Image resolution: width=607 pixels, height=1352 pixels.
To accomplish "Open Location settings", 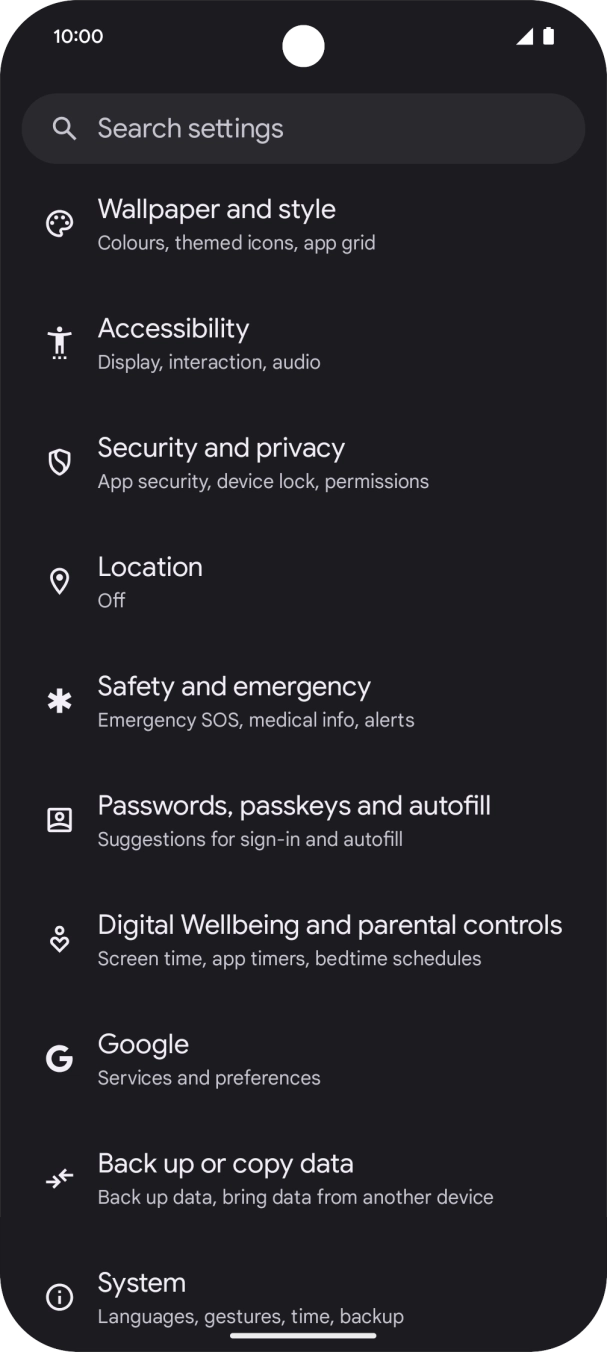I will [x=303, y=582].
